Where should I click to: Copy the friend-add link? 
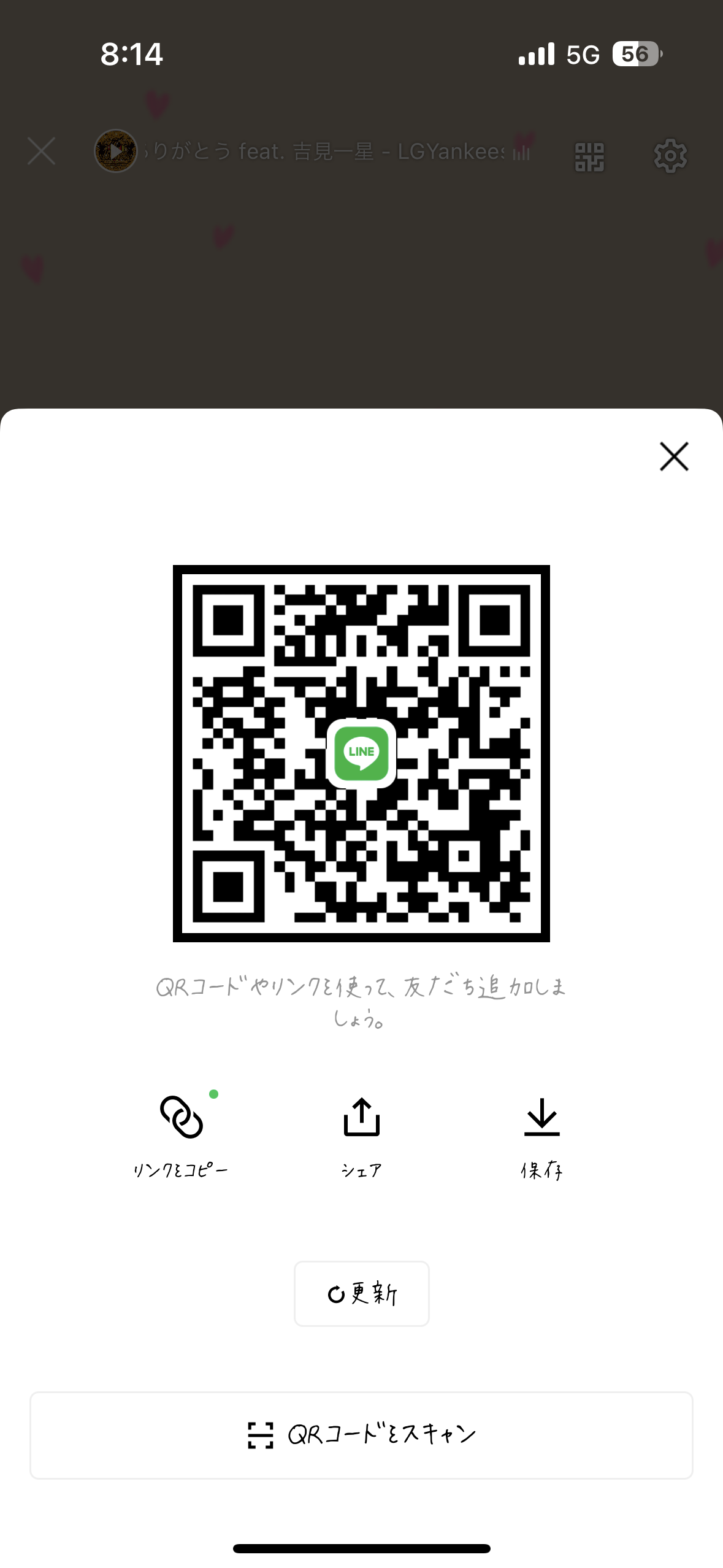click(x=181, y=1134)
